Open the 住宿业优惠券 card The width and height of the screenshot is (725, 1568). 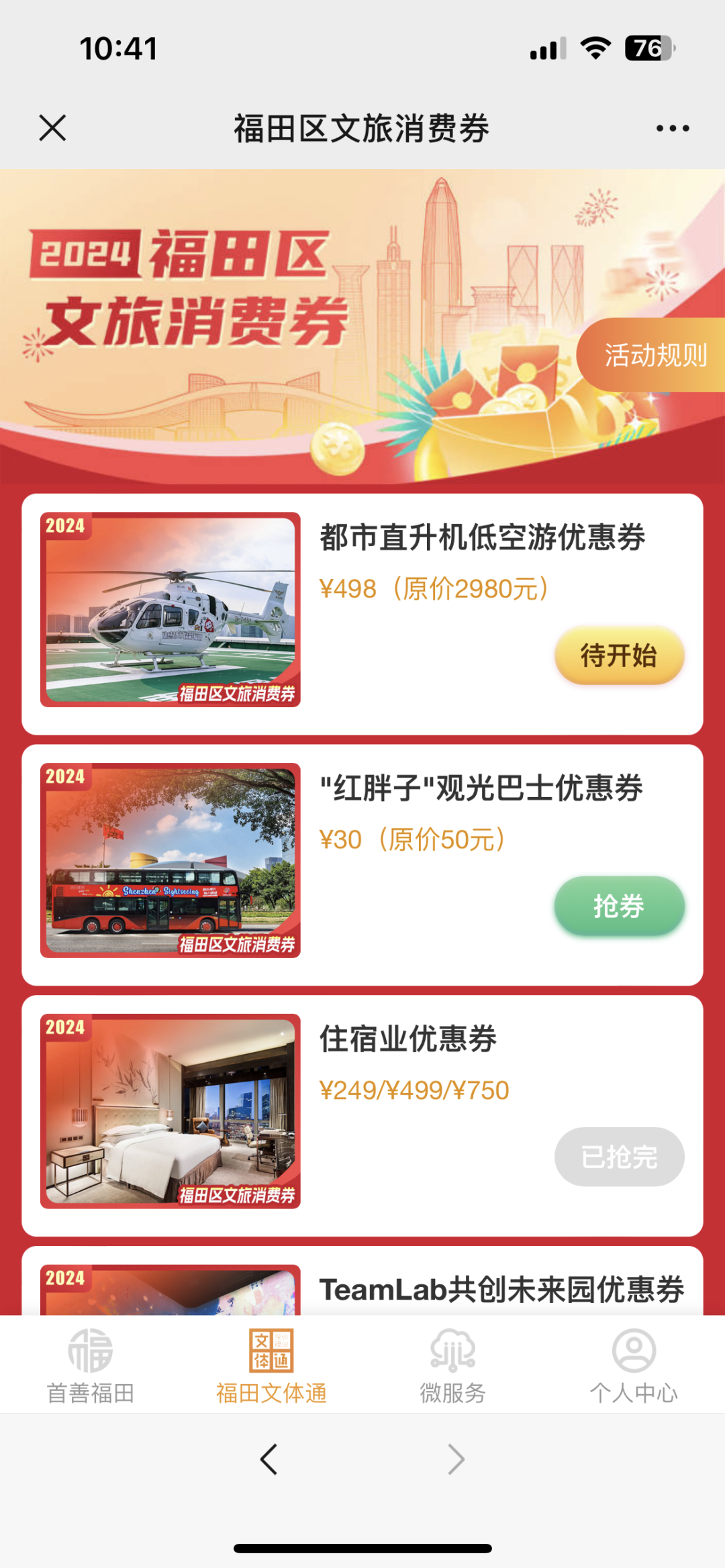(407, 1039)
